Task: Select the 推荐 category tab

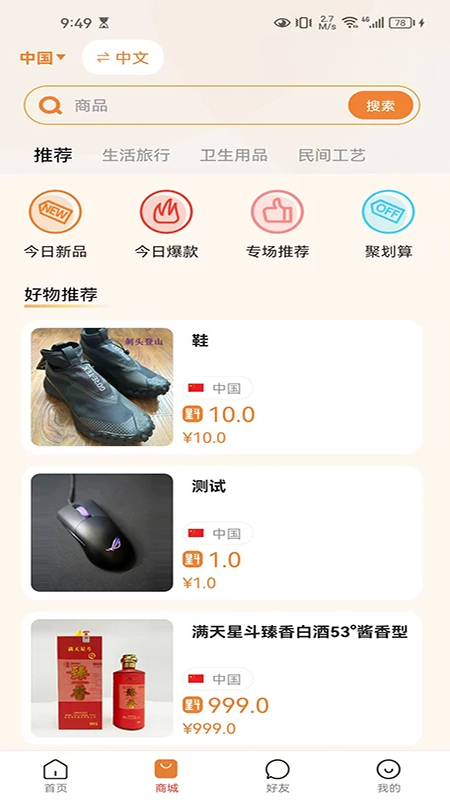Action: 53,155
